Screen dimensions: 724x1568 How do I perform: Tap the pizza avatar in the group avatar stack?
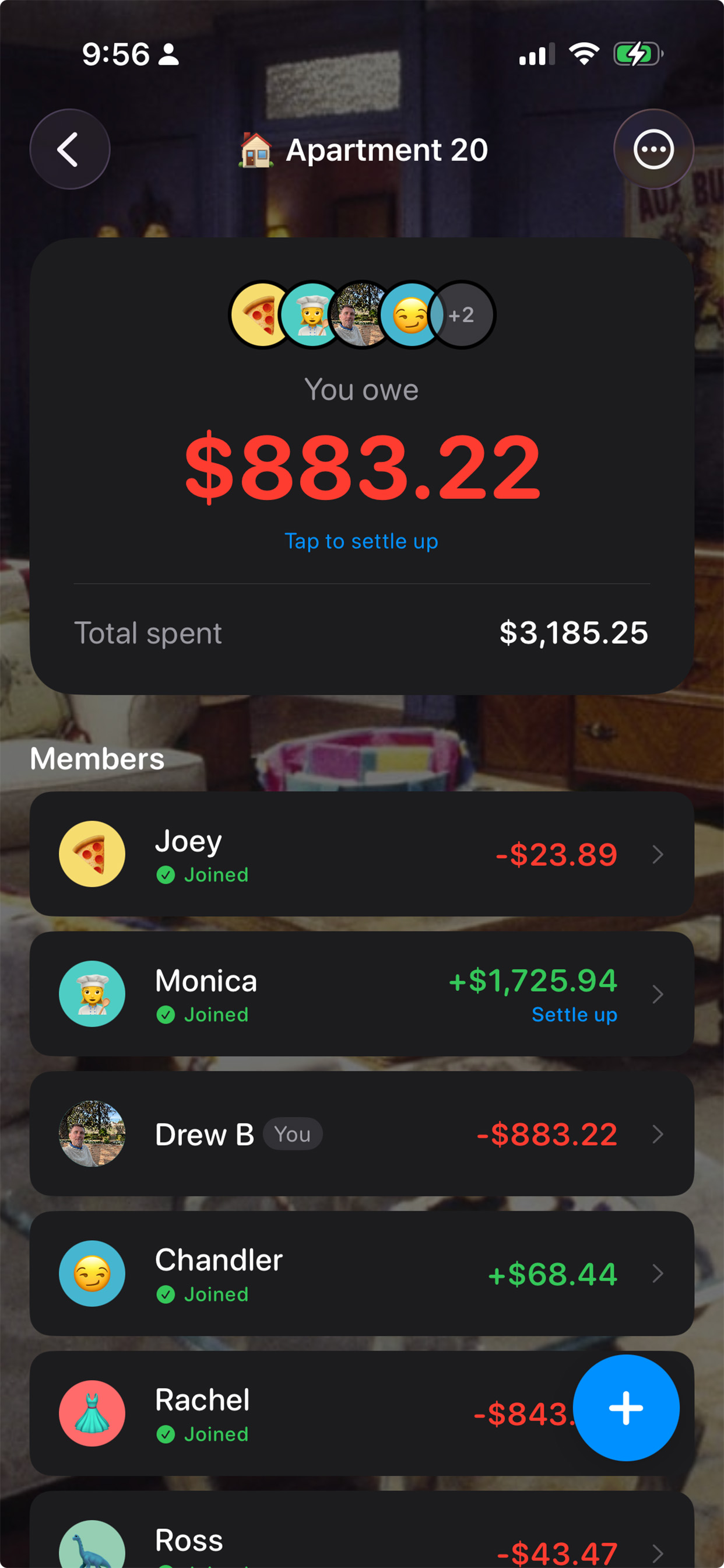tap(260, 313)
